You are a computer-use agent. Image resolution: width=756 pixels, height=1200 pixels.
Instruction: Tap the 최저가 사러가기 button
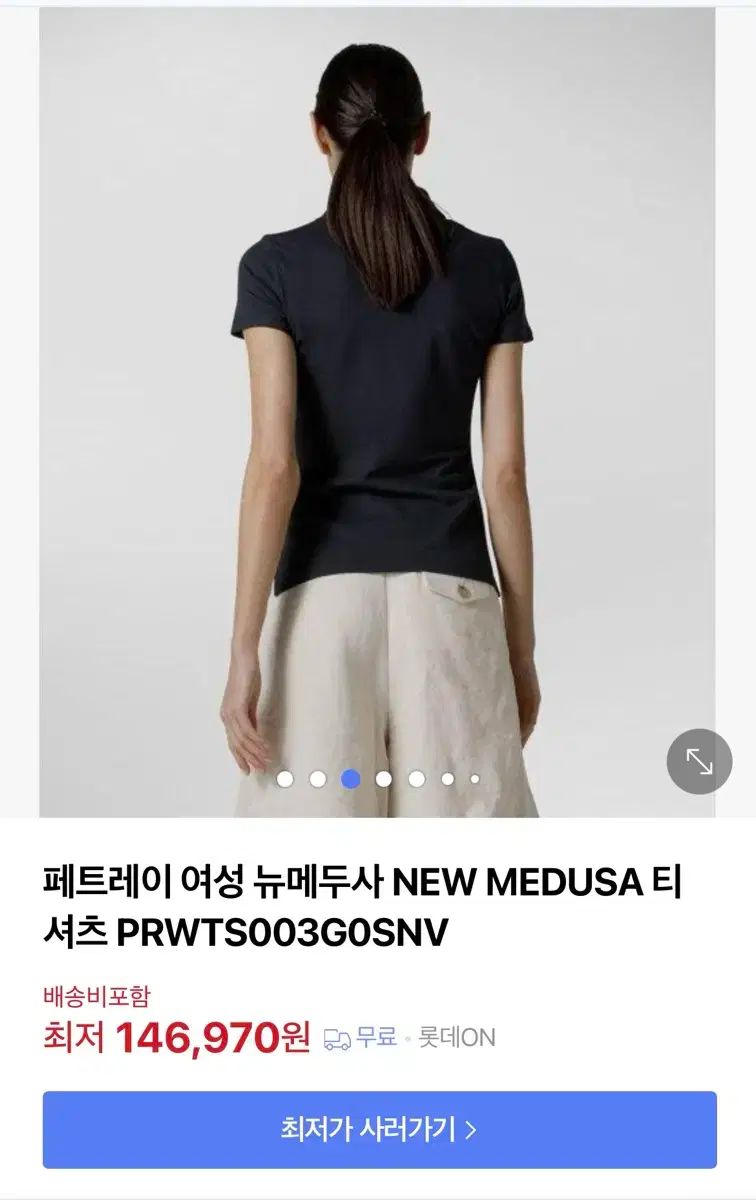[x=379, y=1129]
